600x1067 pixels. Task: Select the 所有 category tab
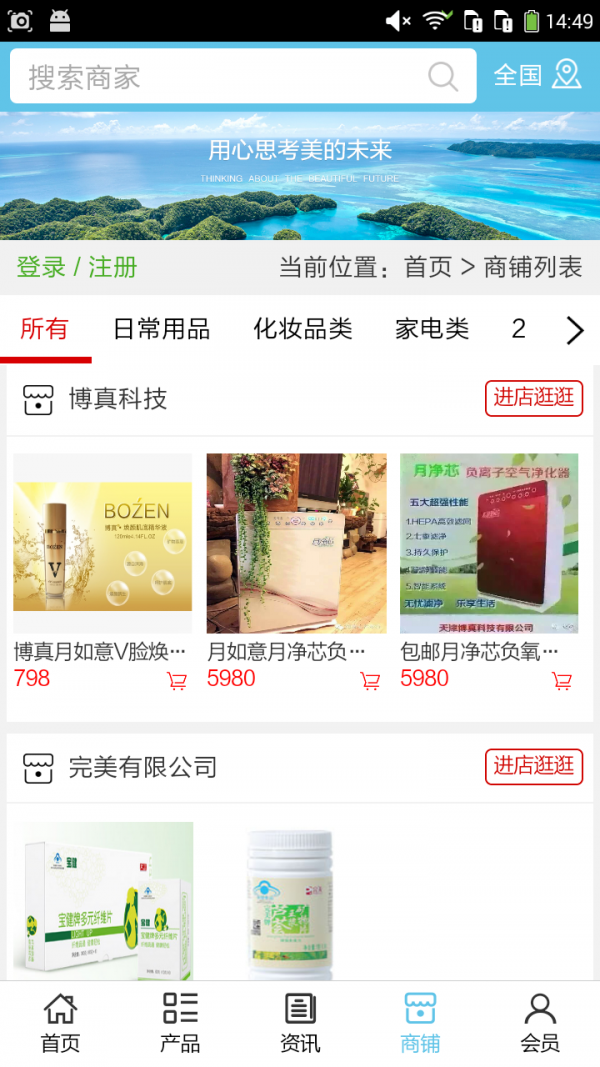click(45, 329)
